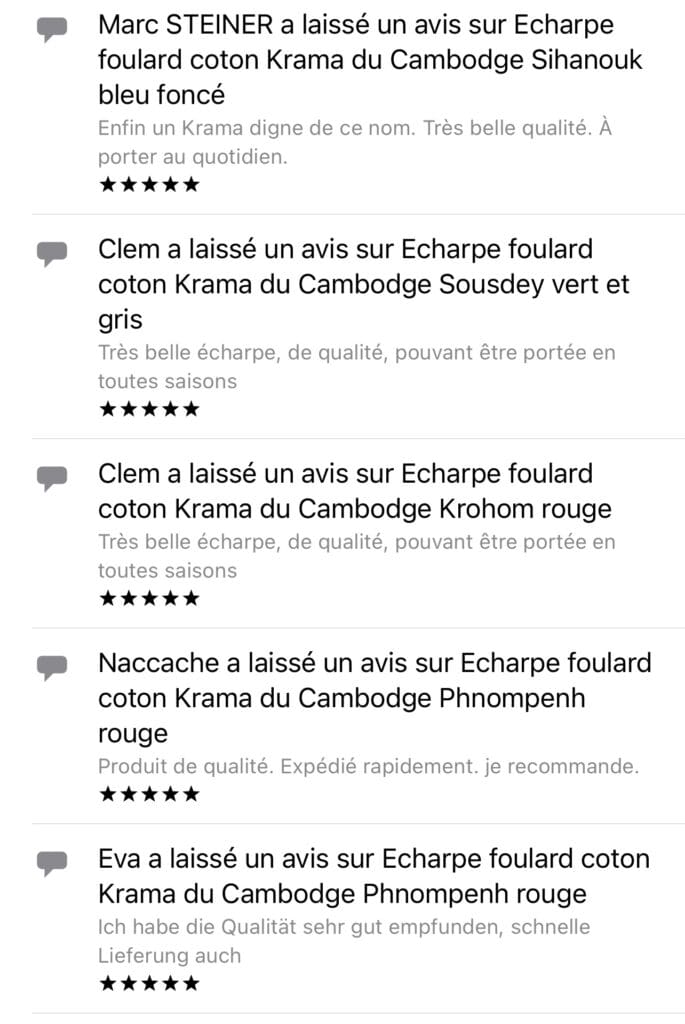Viewport: 685px width, 1024px height.
Task: Open Clem's review of Sousdey vert et gris
Action: [364, 284]
